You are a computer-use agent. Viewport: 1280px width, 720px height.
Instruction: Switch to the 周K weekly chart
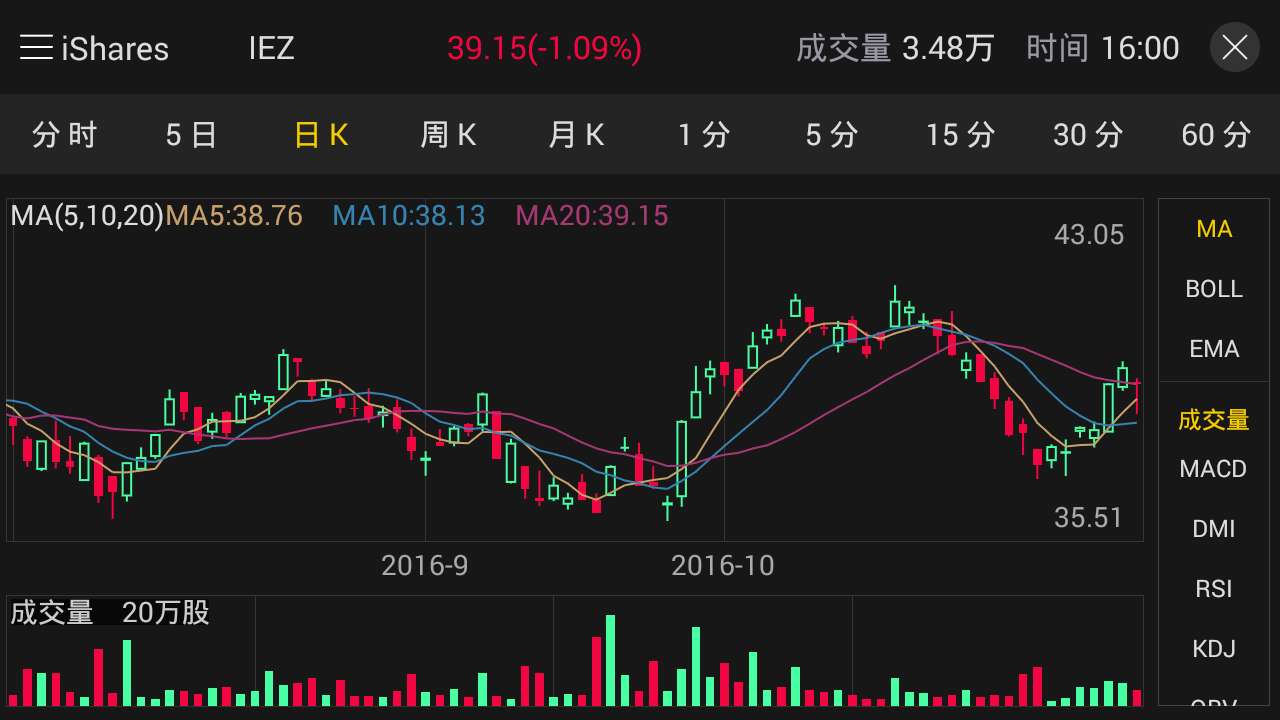coord(448,134)
